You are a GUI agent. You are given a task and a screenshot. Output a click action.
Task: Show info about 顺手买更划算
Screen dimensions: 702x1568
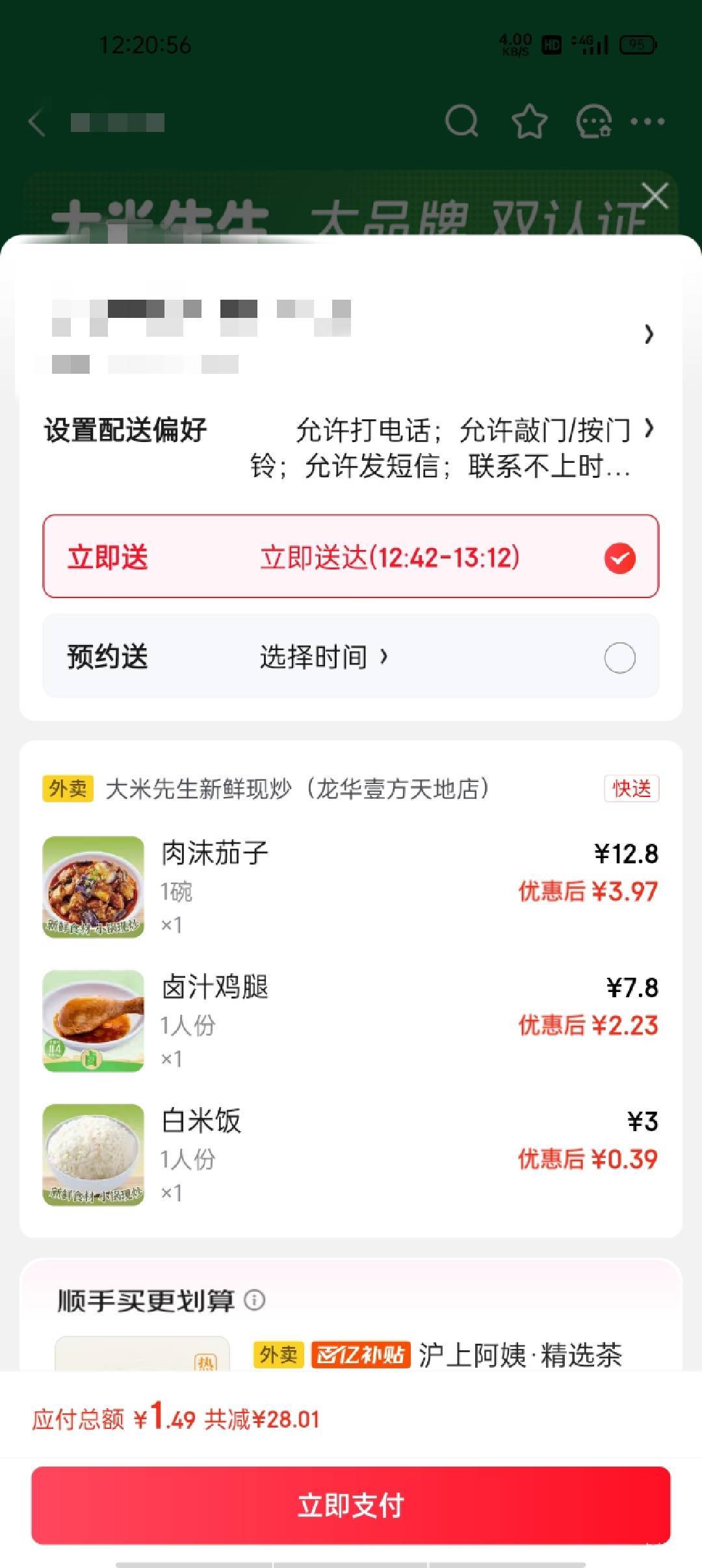coord(255,1300)
